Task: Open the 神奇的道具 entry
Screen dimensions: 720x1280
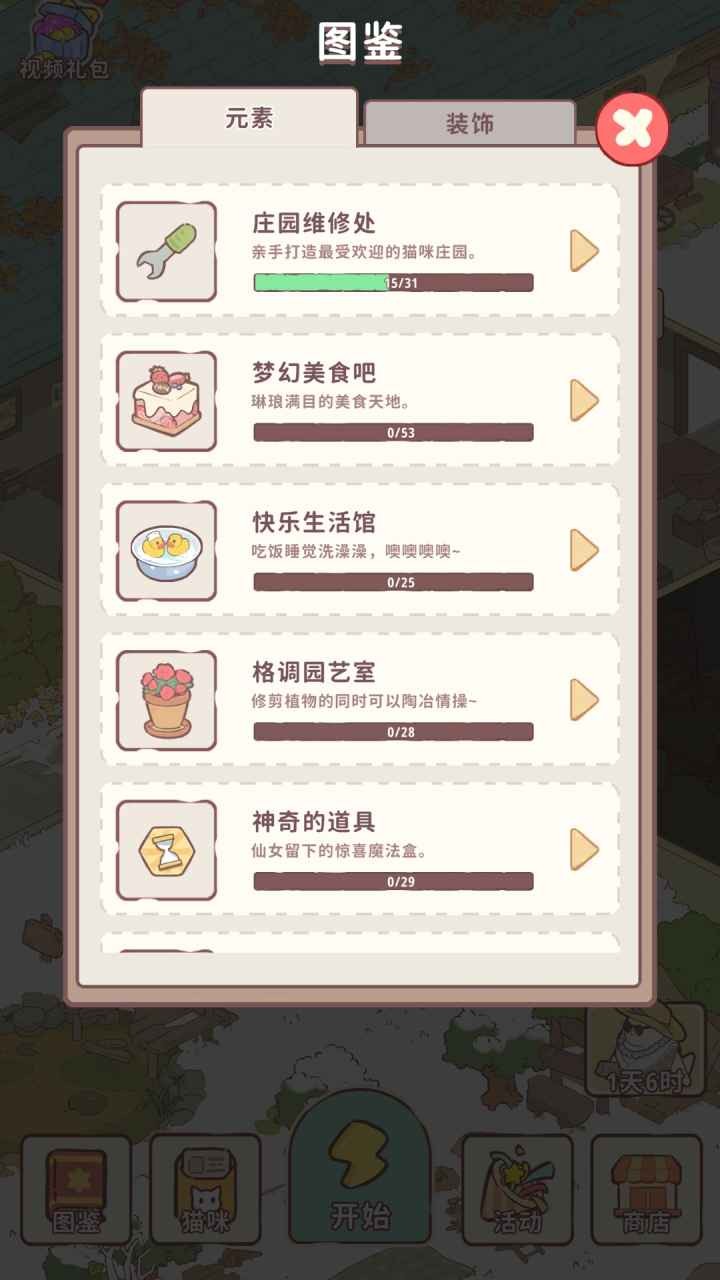Action: (584, 850)
